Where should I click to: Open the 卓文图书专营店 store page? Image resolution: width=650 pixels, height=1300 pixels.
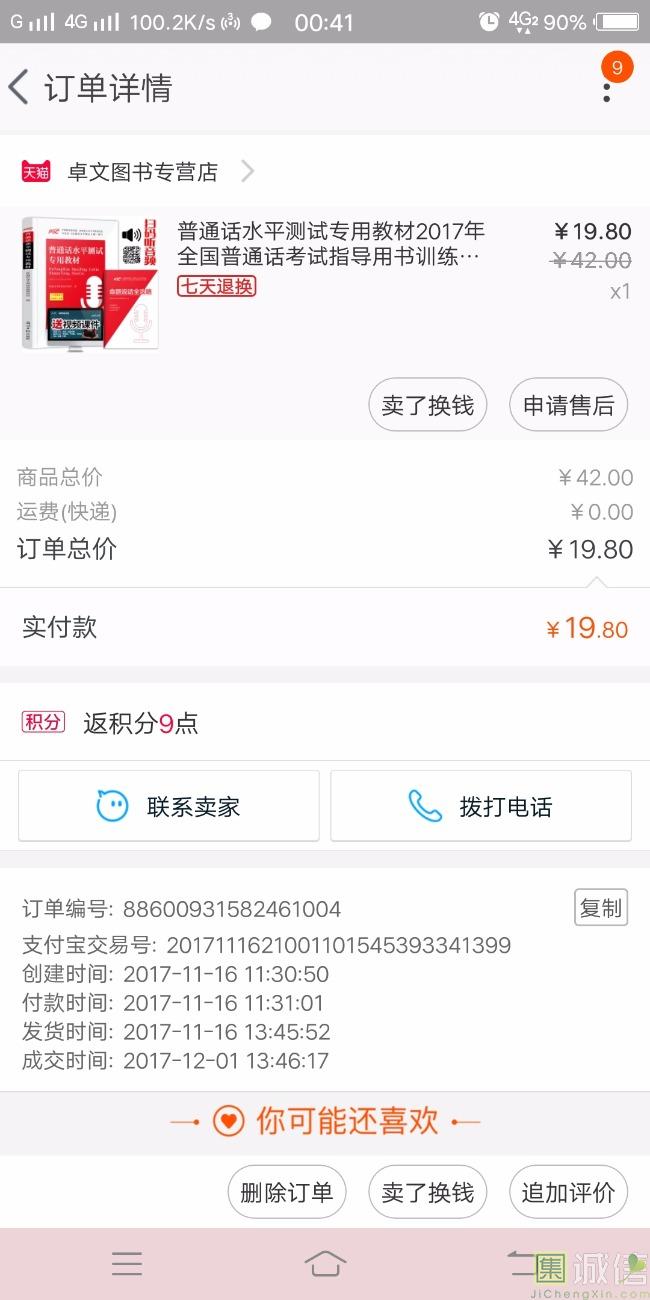coord(142,172)
